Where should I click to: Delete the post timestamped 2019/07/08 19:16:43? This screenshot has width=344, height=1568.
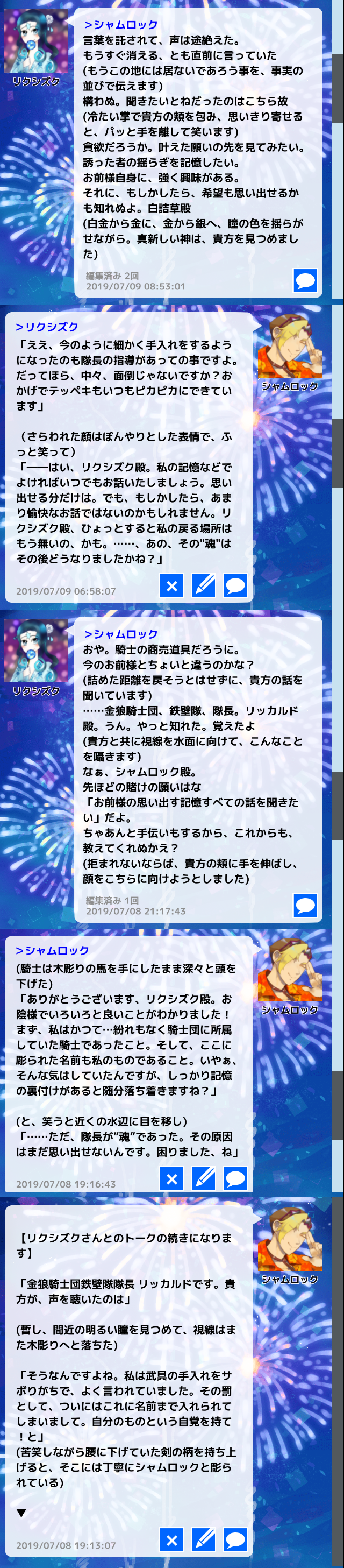(x=172, y=1178)
